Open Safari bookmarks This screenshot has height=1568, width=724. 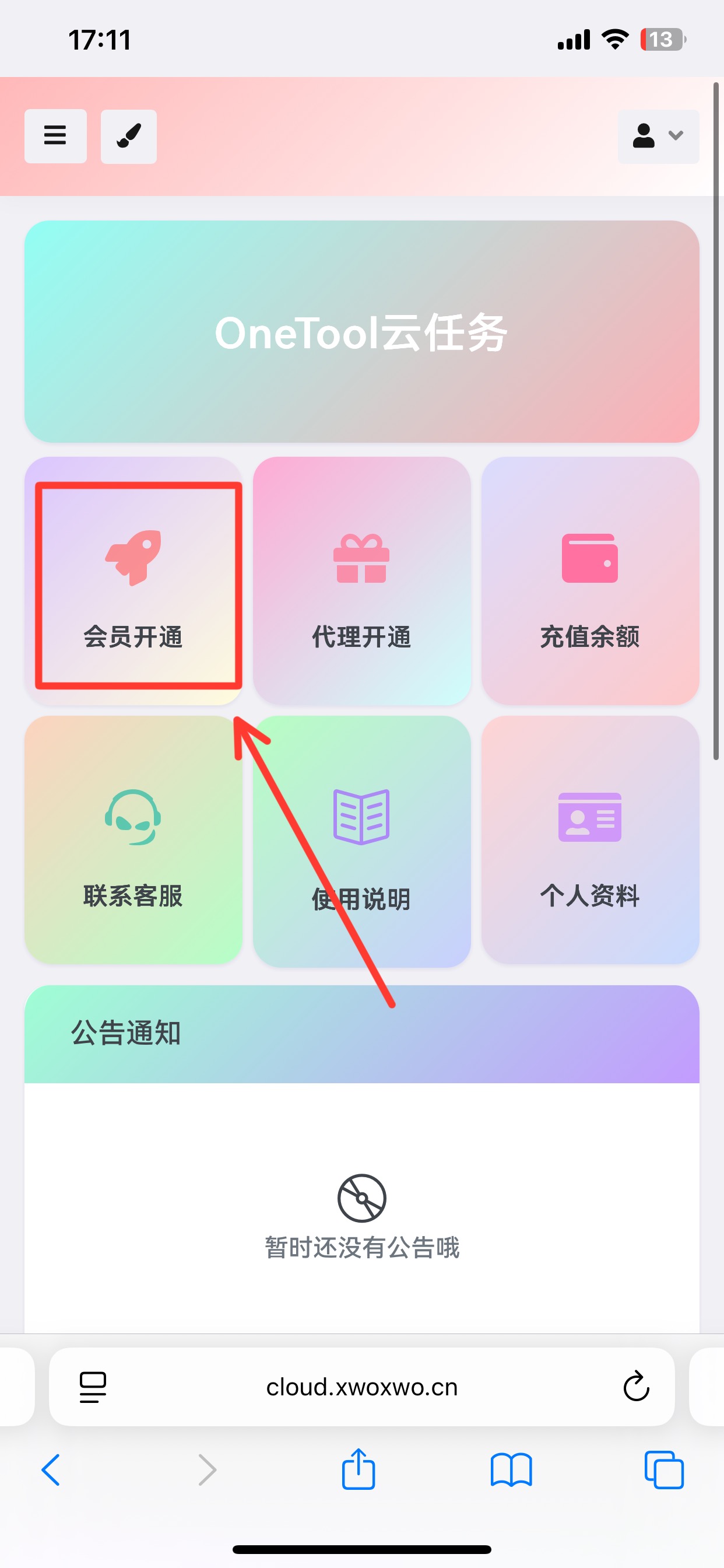(x=511, y=1470)
